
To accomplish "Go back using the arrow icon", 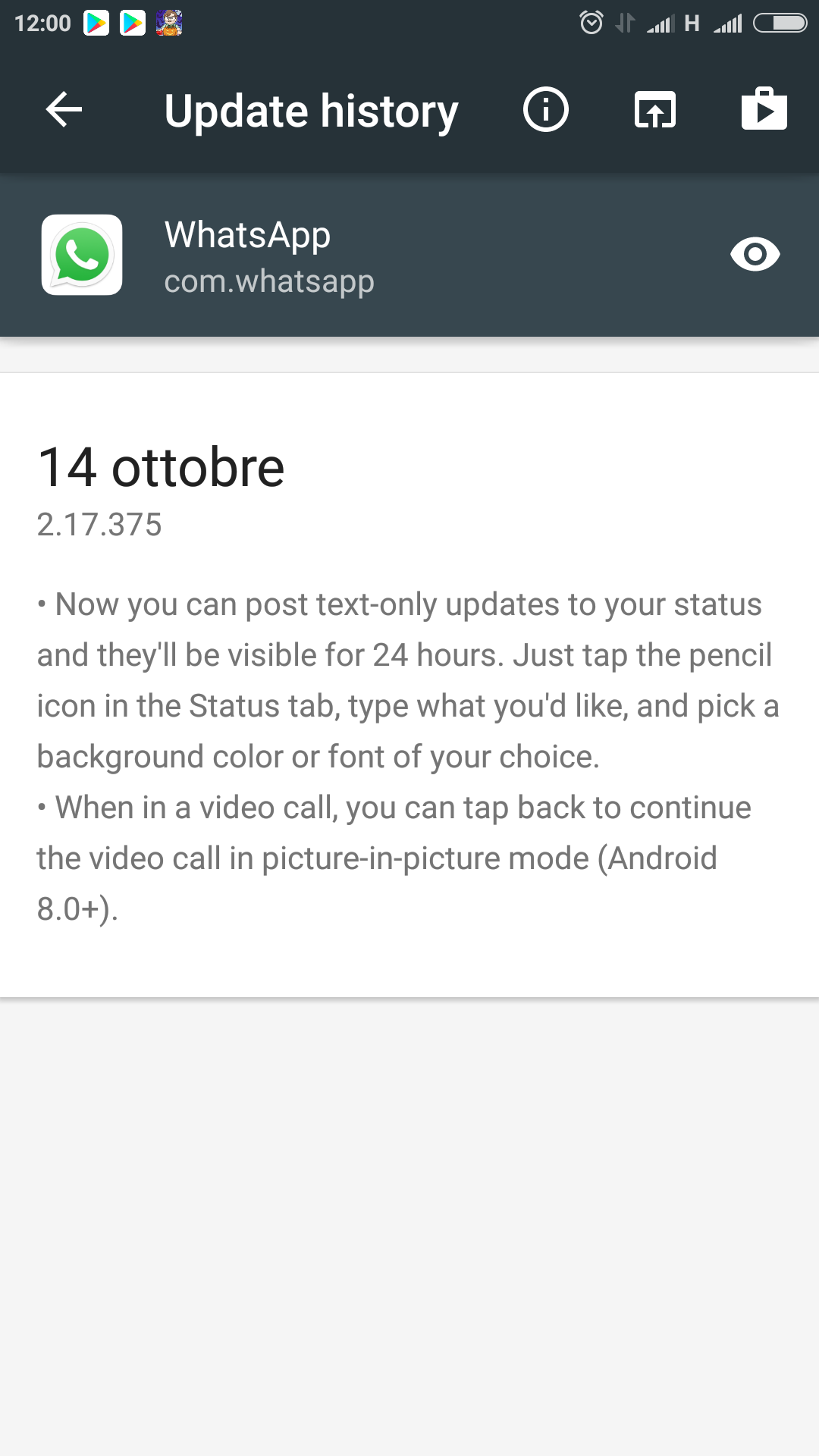I will [x=64, y=110].
